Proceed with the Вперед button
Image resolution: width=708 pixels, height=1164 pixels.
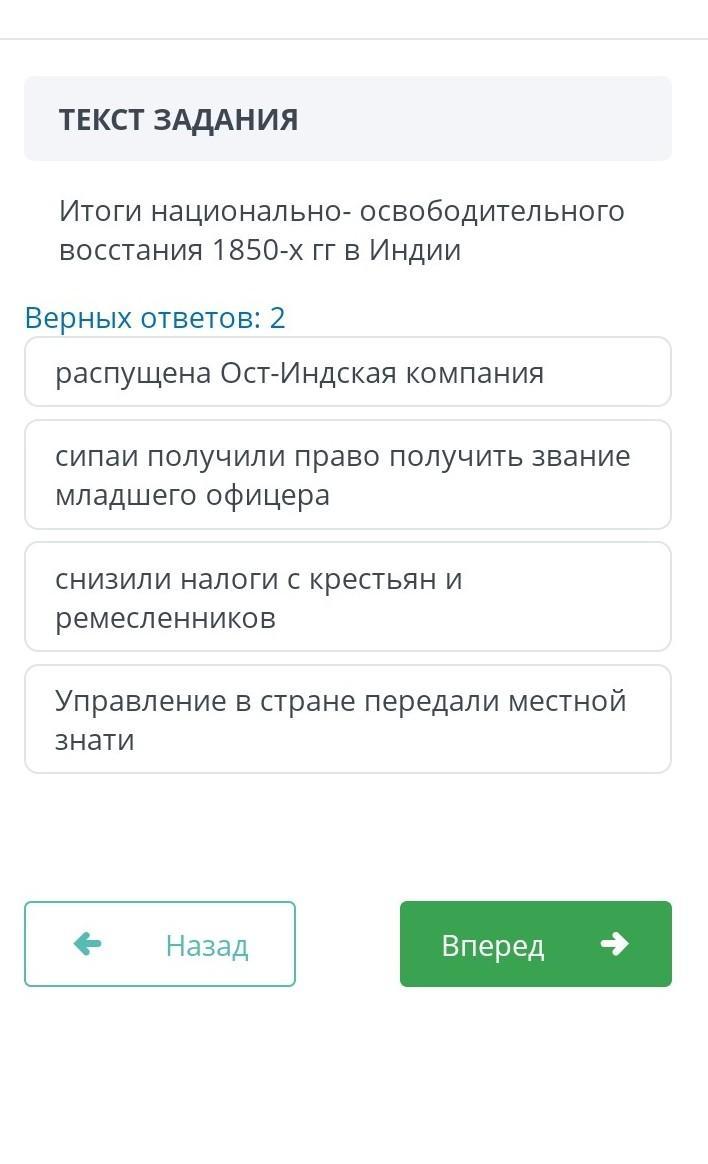pos(536,944)
